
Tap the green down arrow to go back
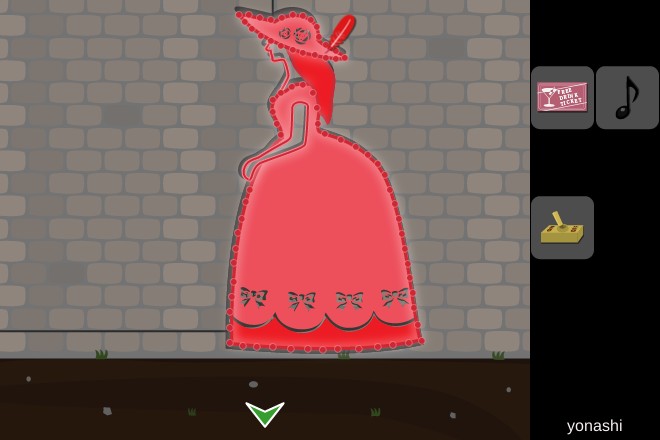point(265,413)
